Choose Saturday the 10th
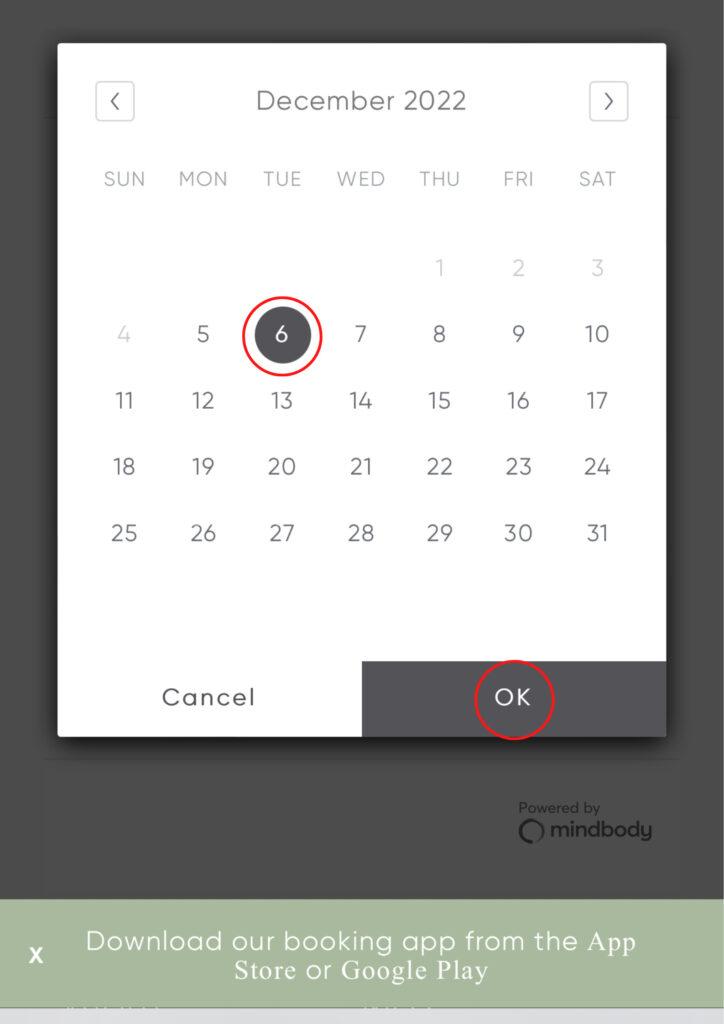This screenshot has height=1024, width=724. coord(597,334)
